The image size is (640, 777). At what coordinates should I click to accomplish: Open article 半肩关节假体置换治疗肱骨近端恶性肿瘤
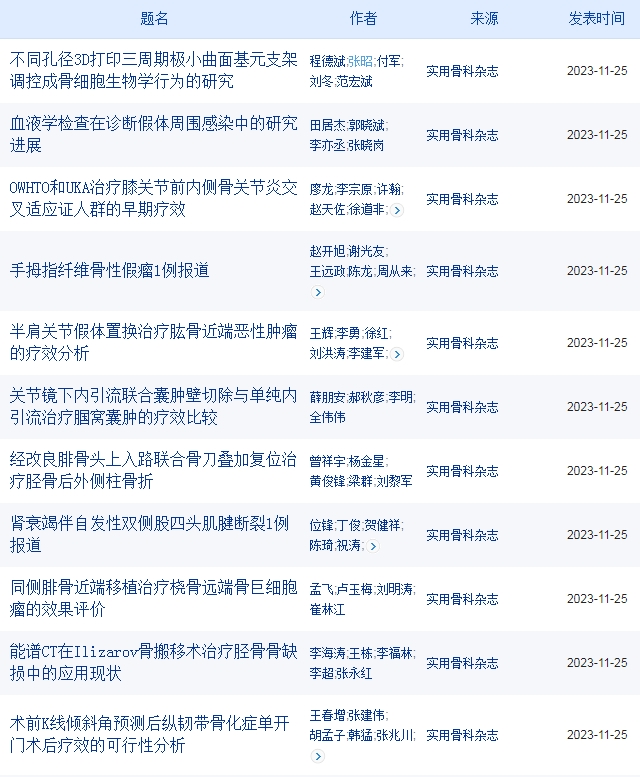coord(153,342)
